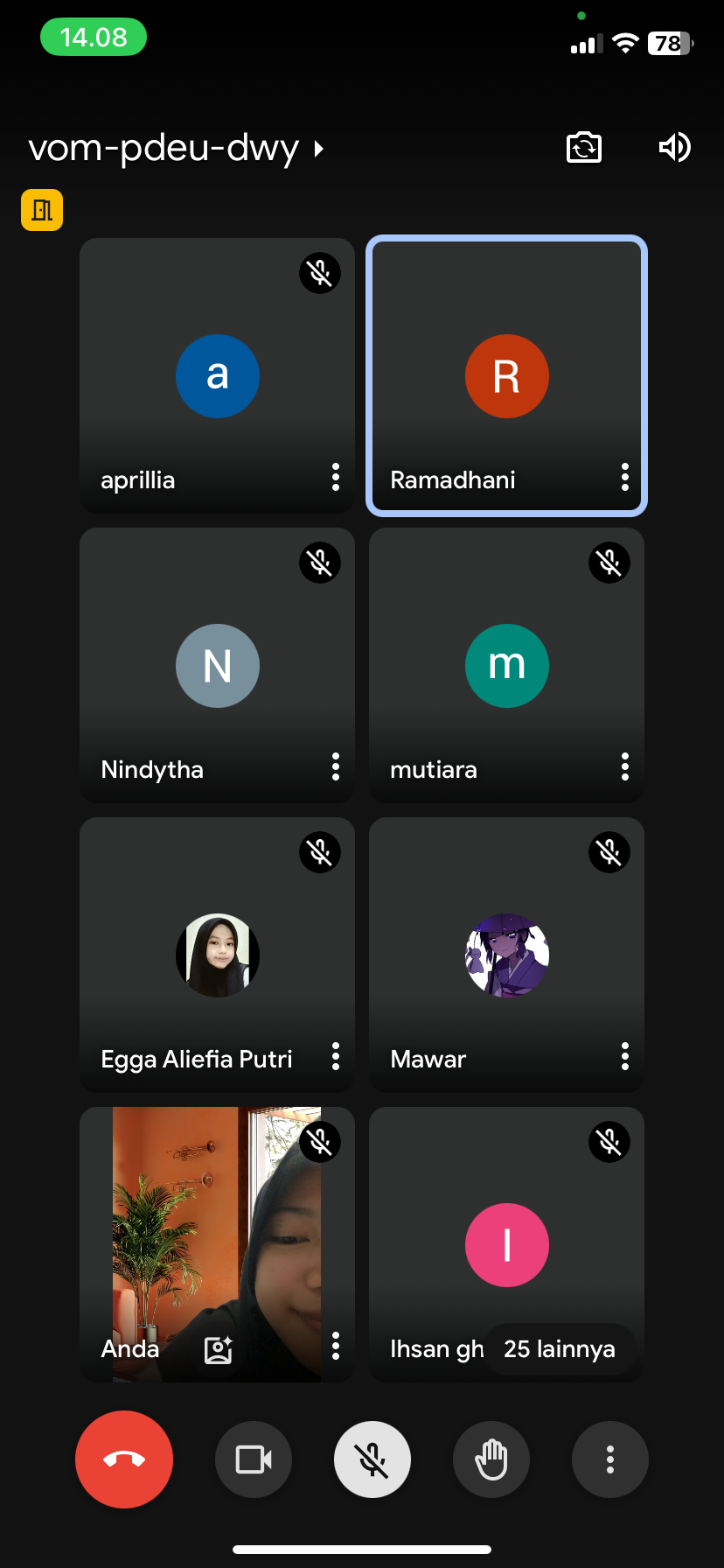This screenshot has height=1568, width=724.
Task: End the call with the red hang-up button
Action: pyautogui.click(x=124, y=1459)
